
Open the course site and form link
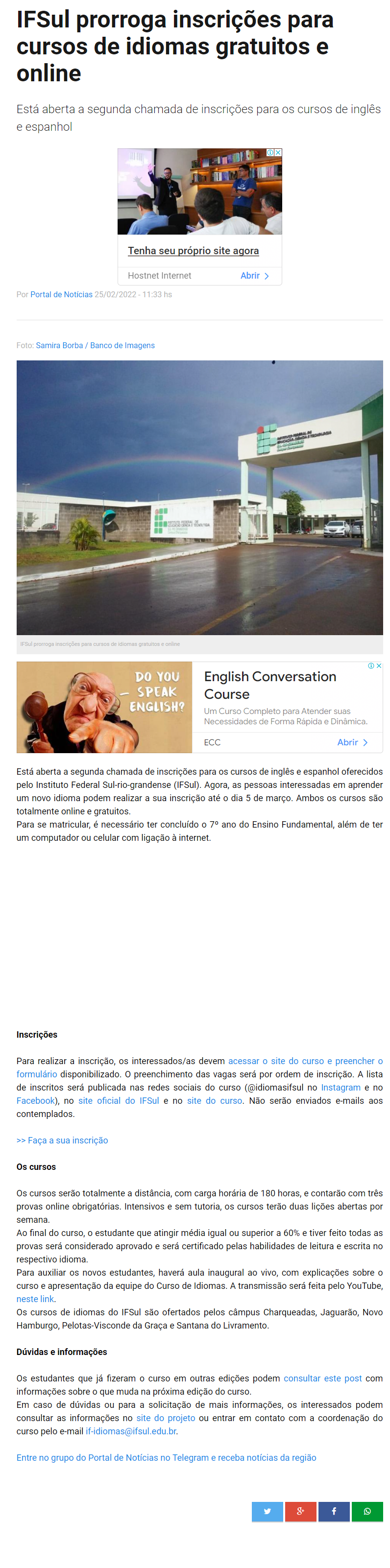click(x=305, y=1061)
